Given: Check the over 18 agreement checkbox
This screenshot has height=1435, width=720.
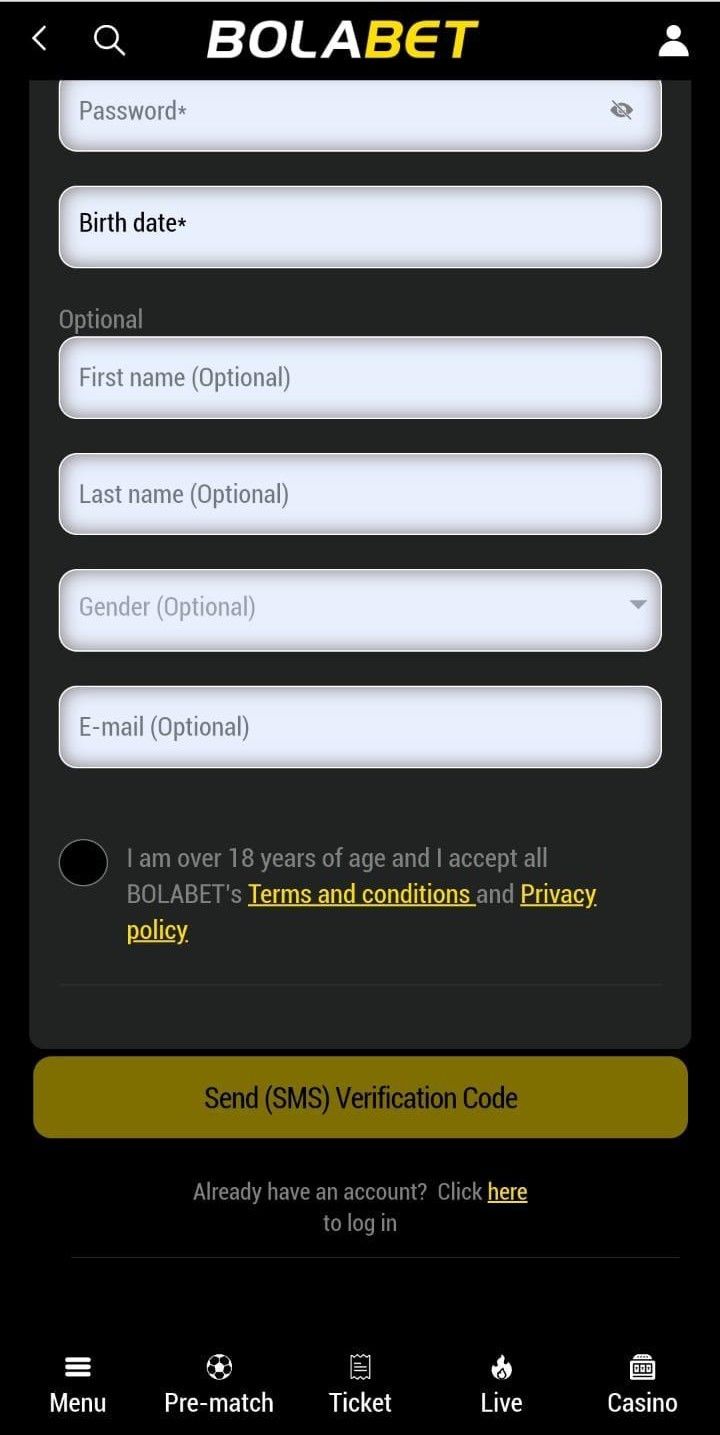Looking at the screenshot, I should [83, 862].
